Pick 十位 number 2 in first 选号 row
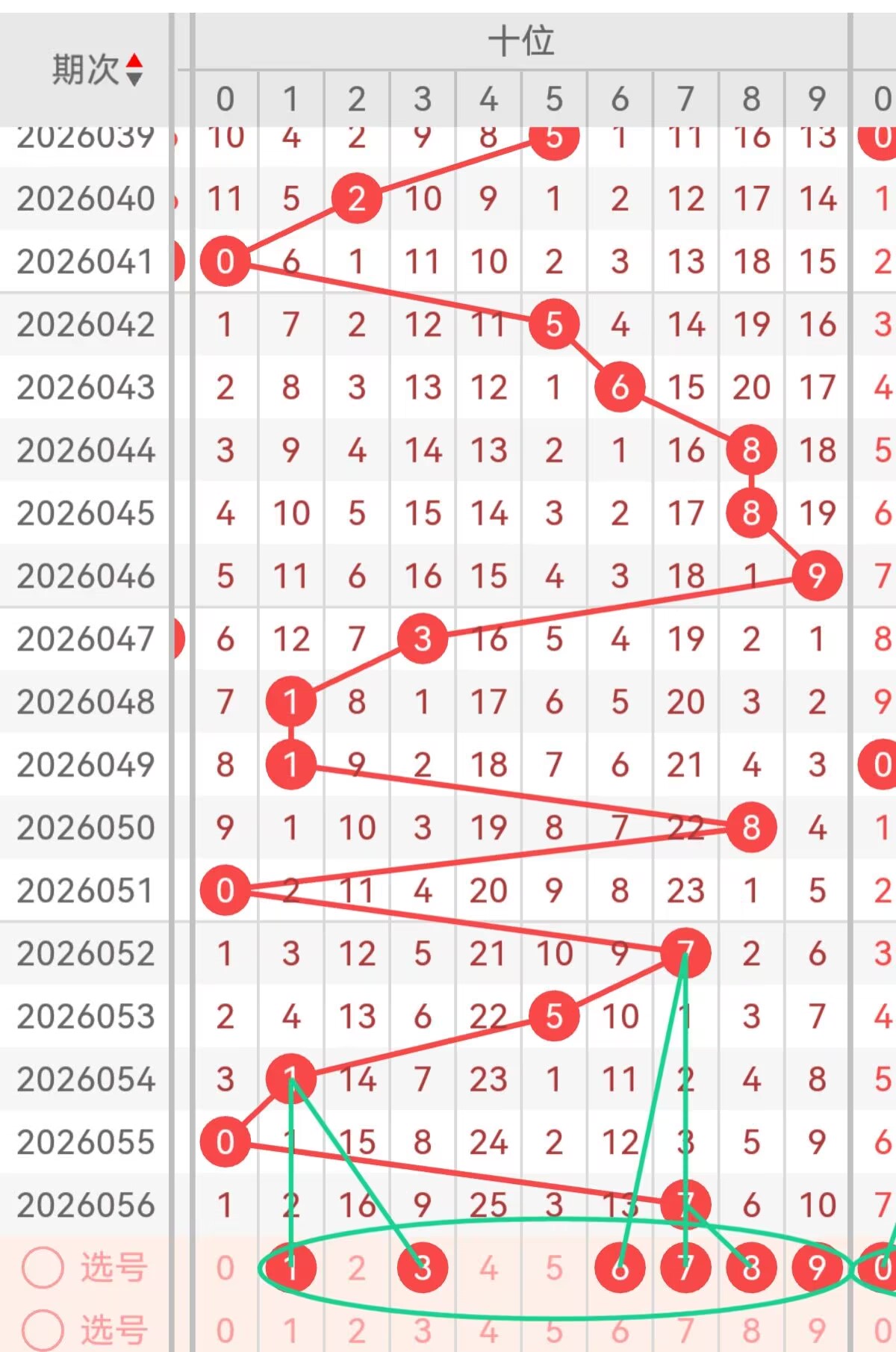This screenshot has height=1352, width=896. [x=356, y=1268]
